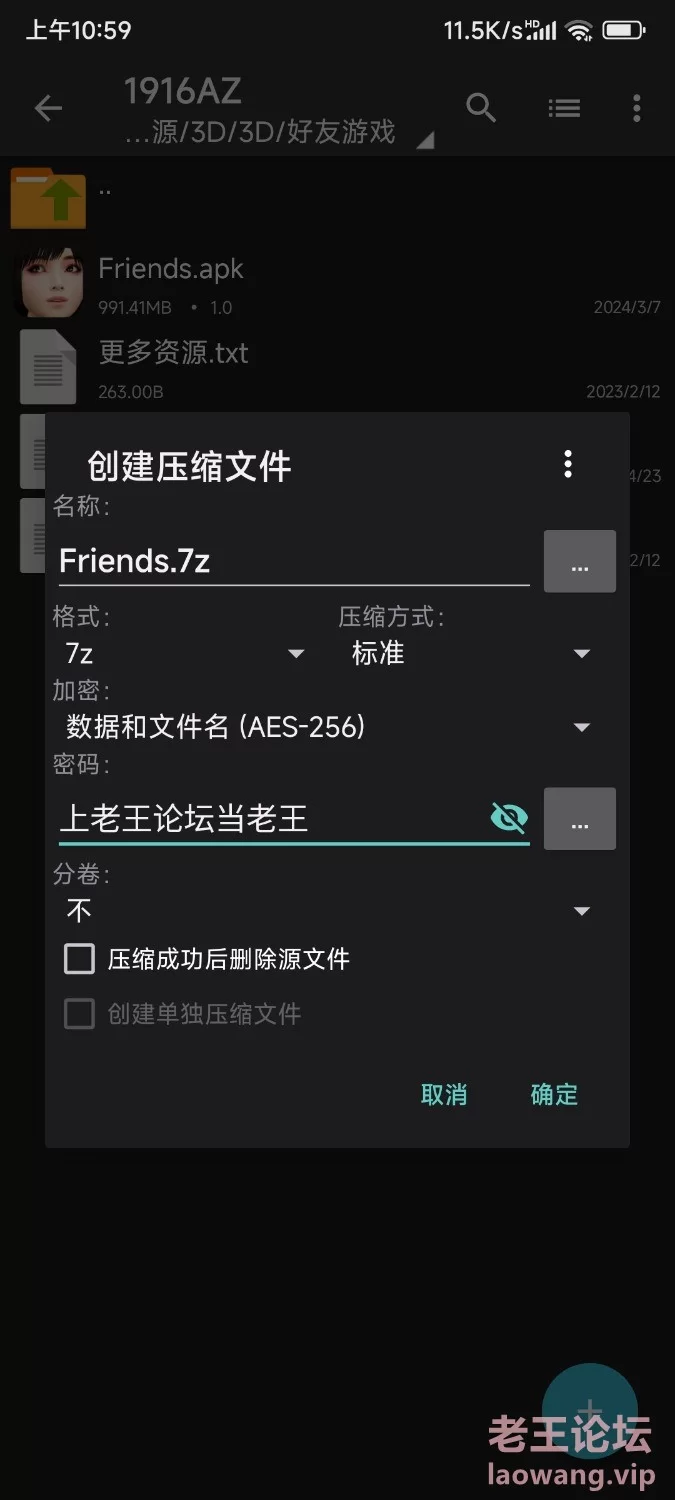Tap the password input field
The height and width of the screenshot is (1500, 675).
[x=270, y=819]
